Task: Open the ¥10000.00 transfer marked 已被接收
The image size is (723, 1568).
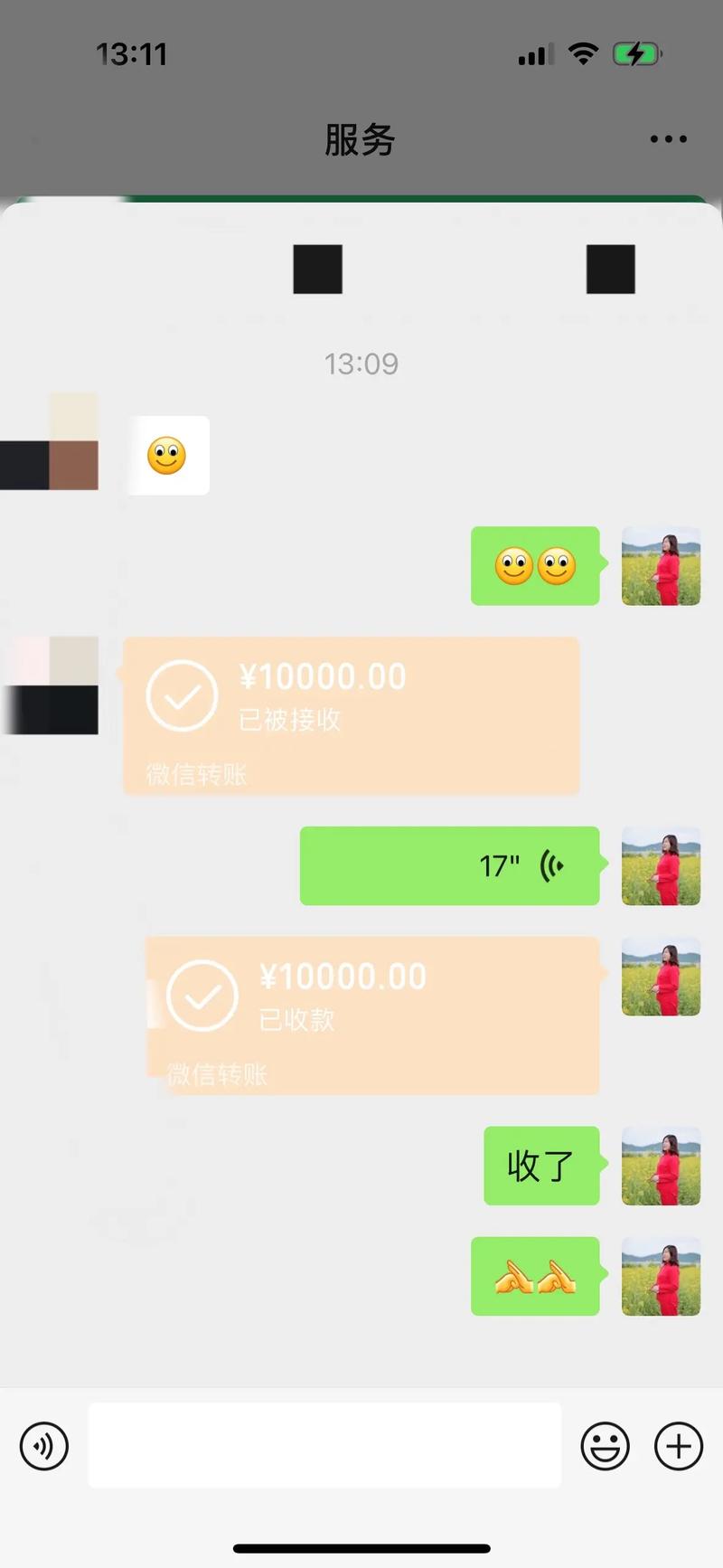Action: 351,715
